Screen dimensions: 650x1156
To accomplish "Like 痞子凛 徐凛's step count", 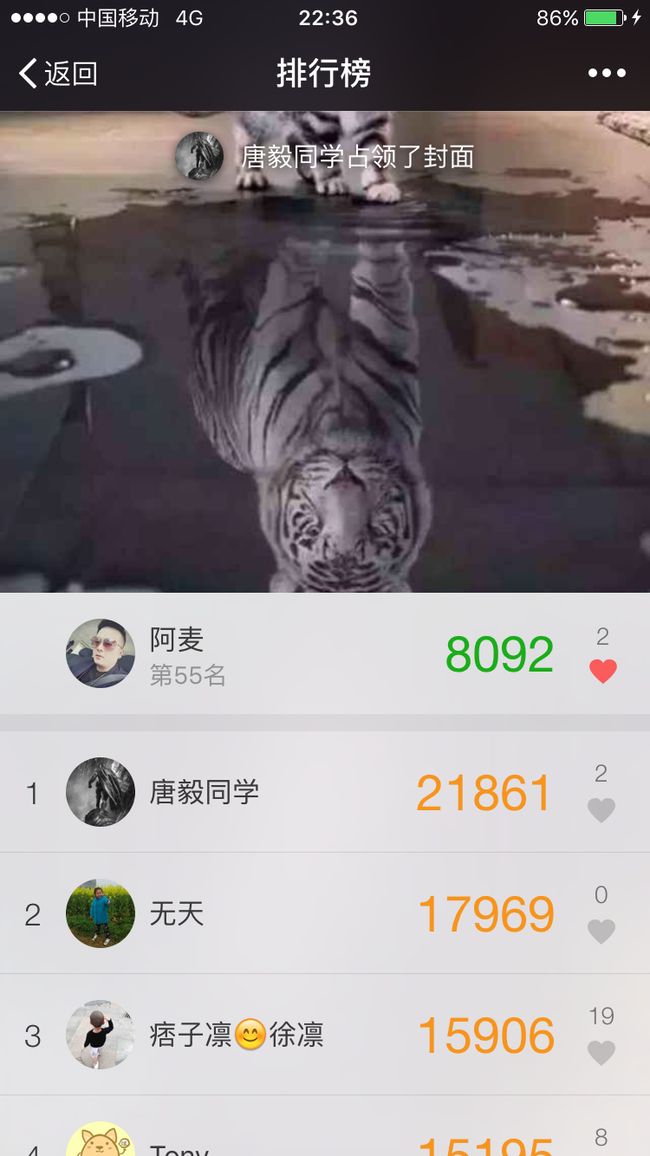I will point(601,1053).
